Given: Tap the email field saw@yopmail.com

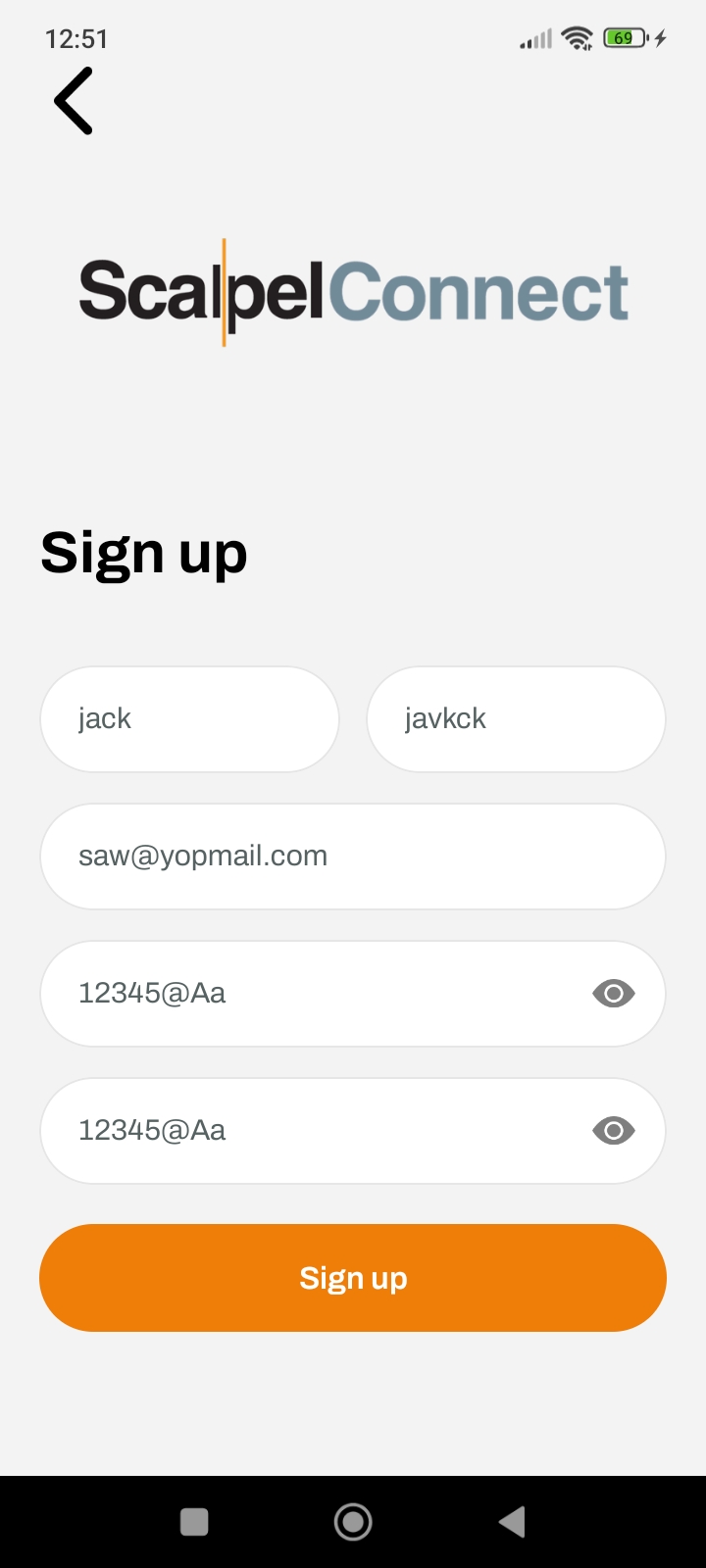Looking at the screenshot, I should click(353, 857).
